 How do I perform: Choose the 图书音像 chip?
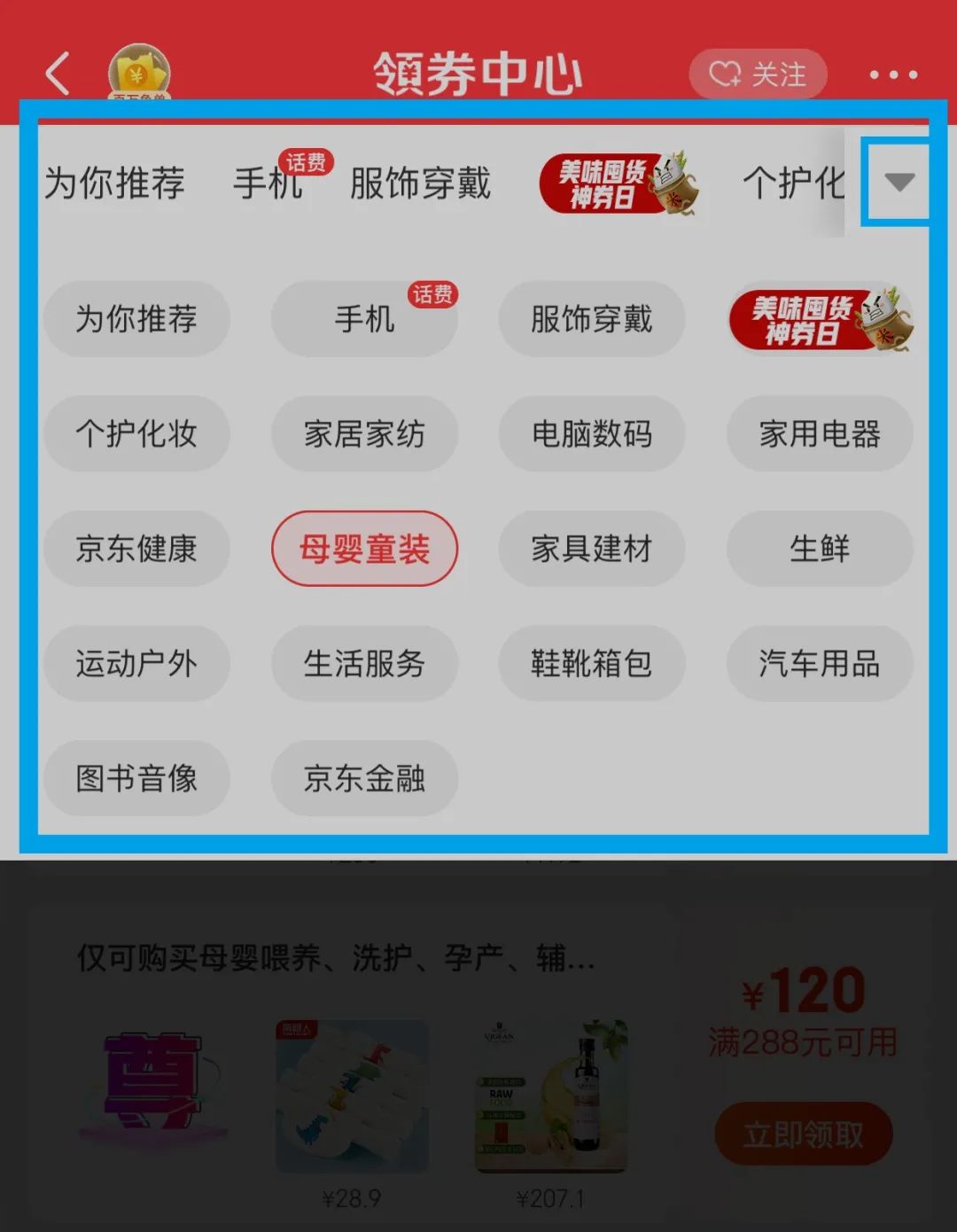pyautogui.click(x=136, y=778)
